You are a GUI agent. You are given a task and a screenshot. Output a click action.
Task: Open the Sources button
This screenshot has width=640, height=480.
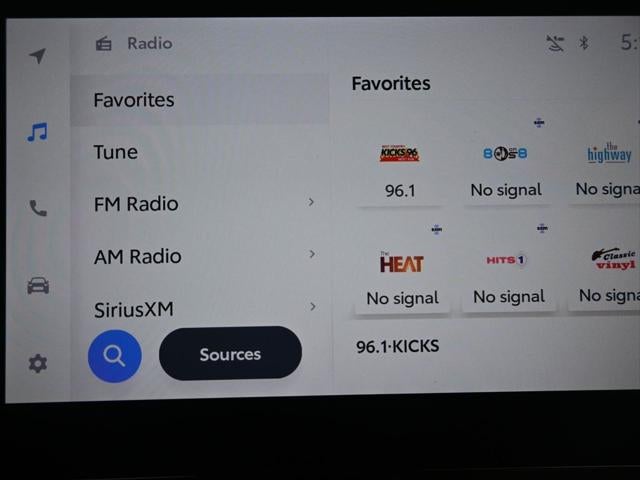230,354
